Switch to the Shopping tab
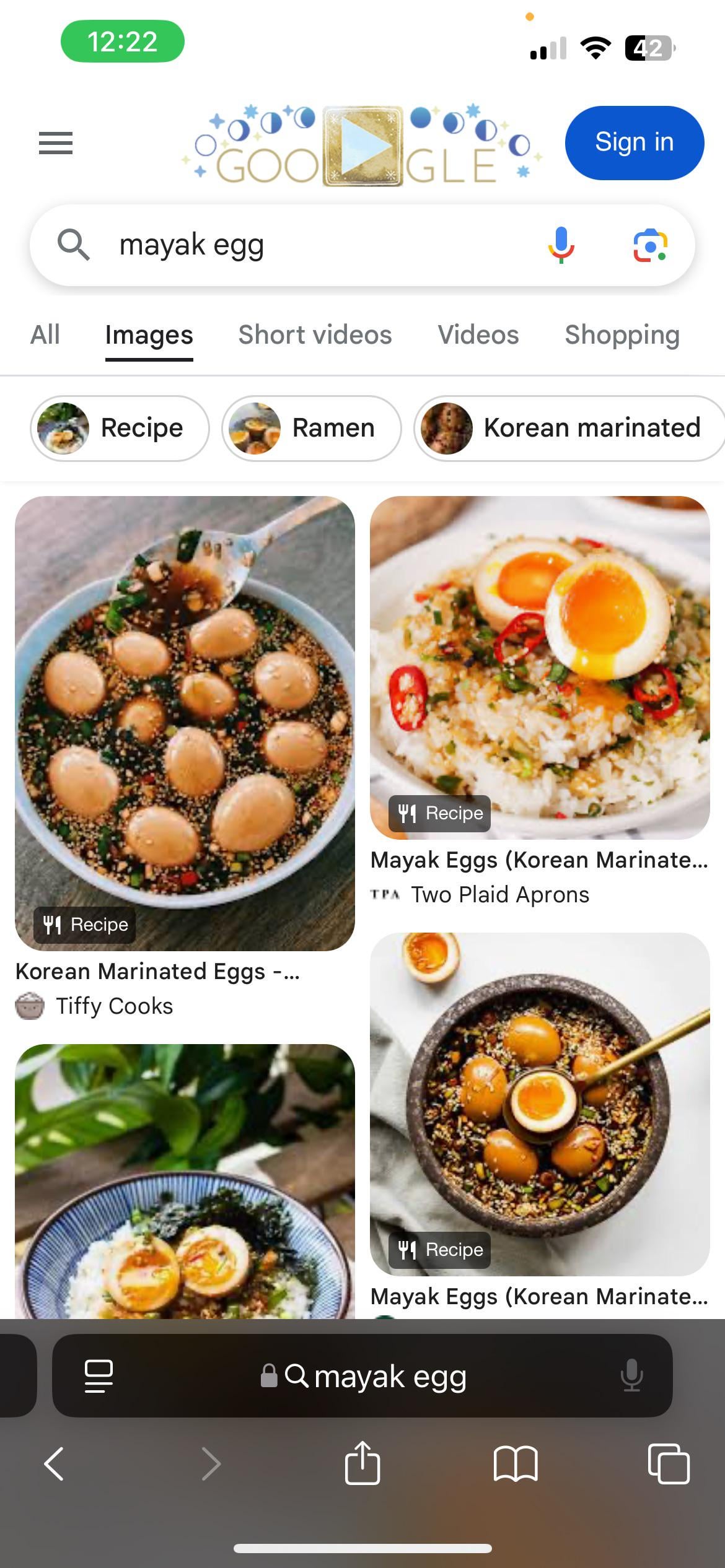 [x=622, y=335]
